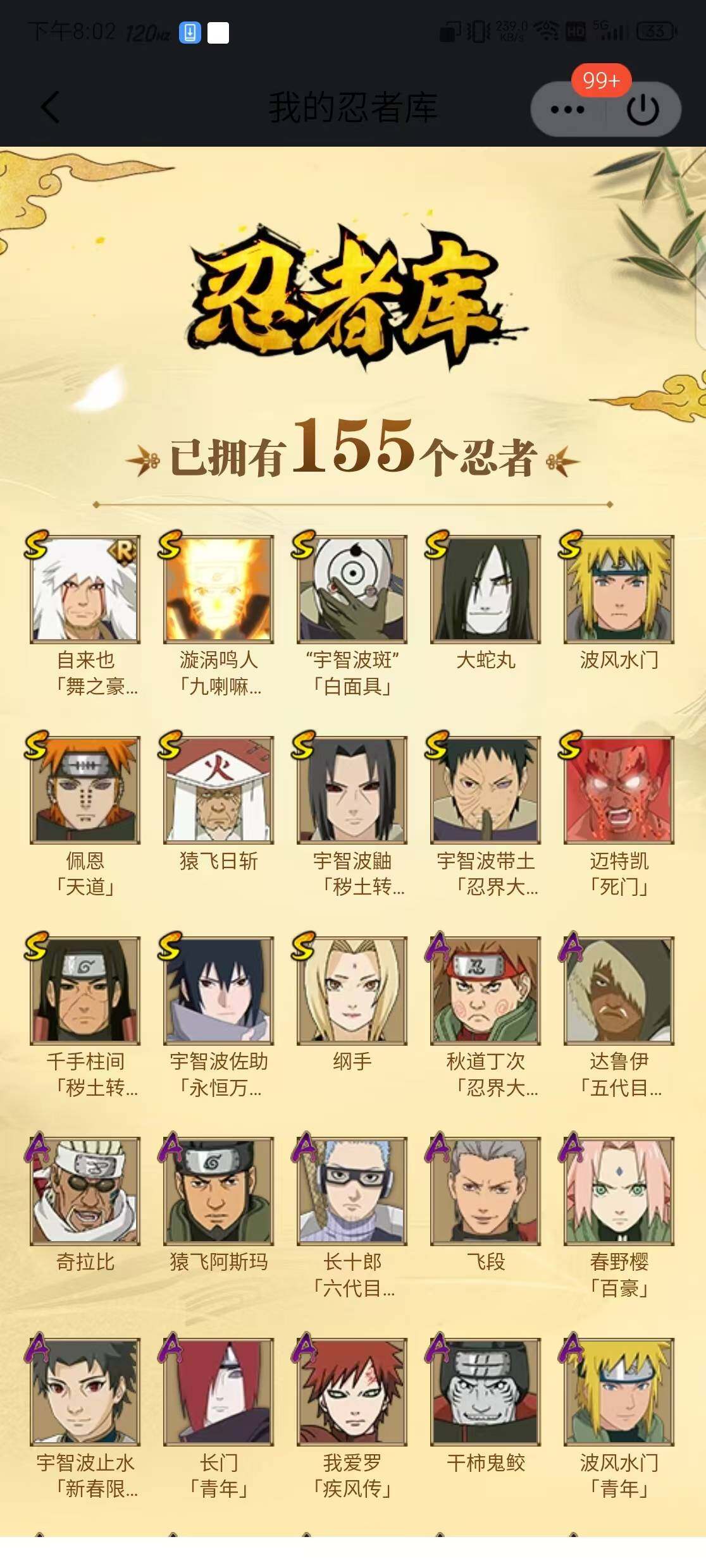Screen dimensions: 706x1568
Task: Open 宇智波佐助 ninja tile
Action: click(x=219, y=991)
